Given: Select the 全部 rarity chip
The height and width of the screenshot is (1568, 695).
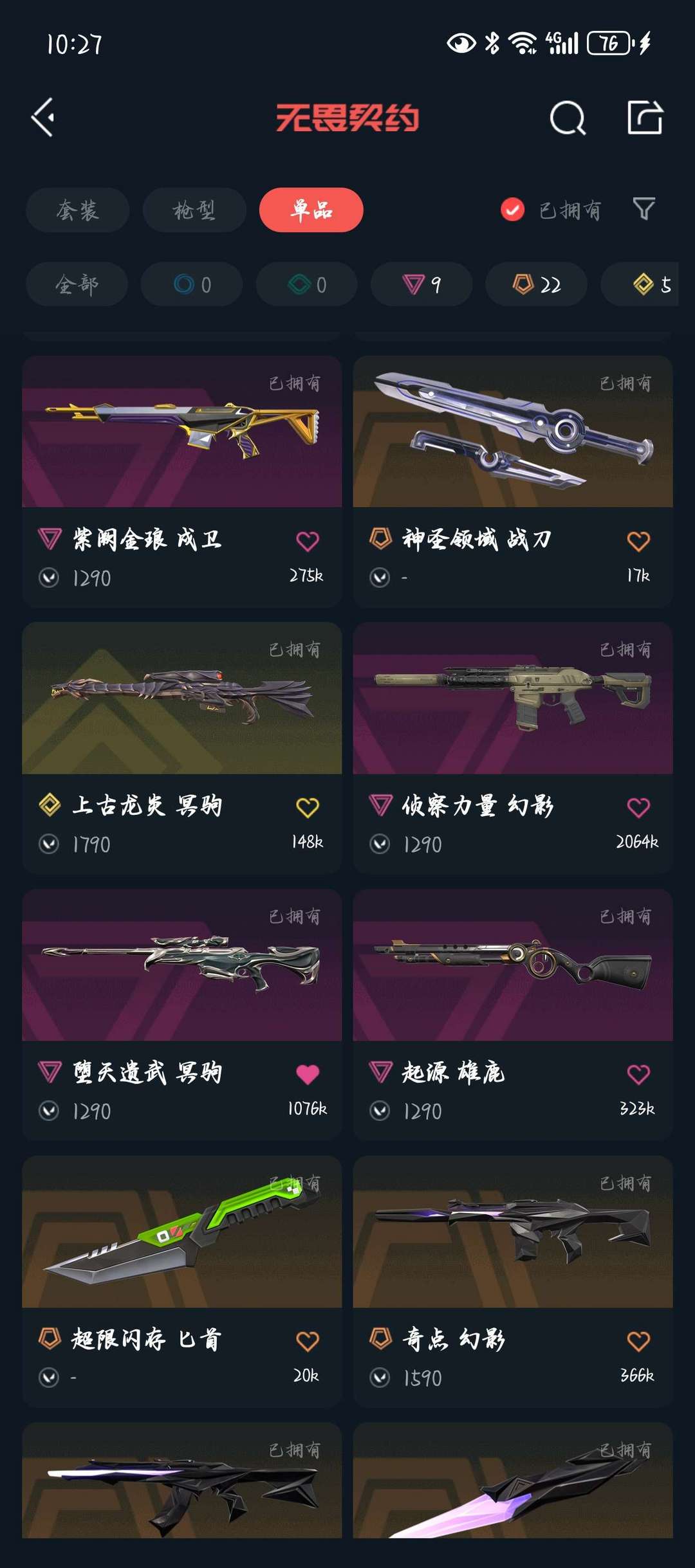Looking at the screenshot, I should pos(77,284).
